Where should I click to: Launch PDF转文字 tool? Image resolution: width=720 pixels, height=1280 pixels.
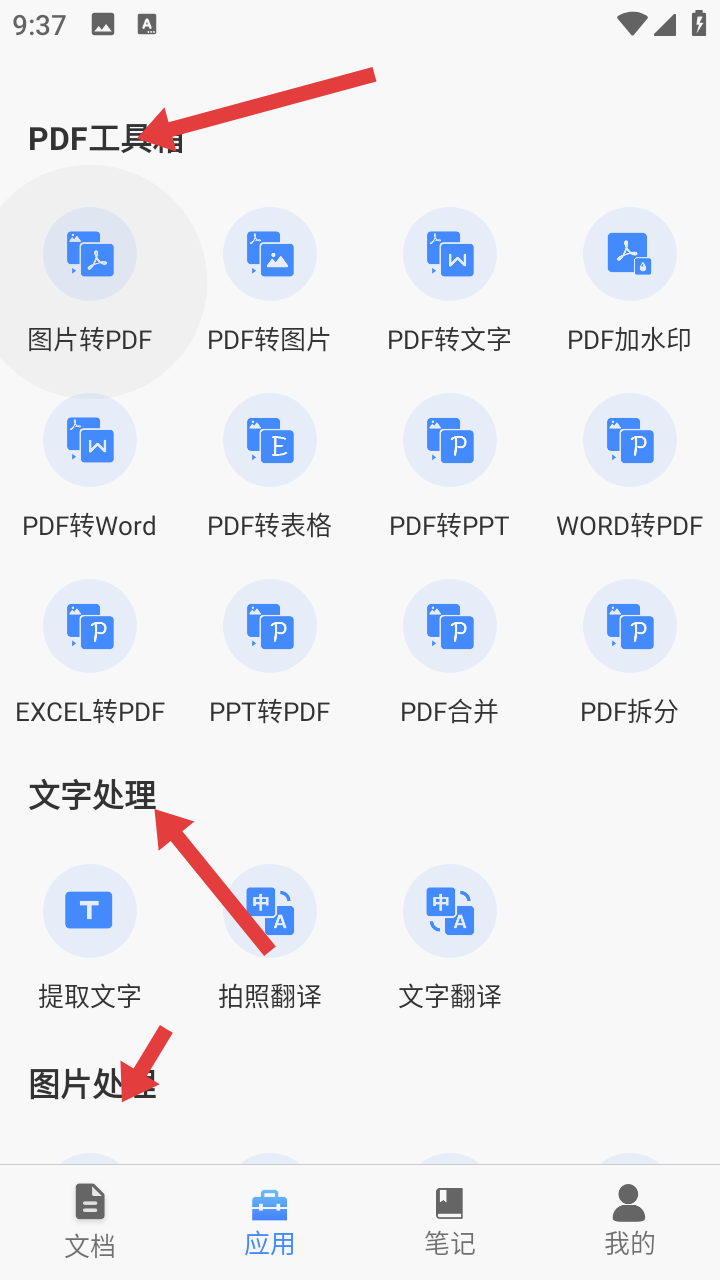[450, 280]
